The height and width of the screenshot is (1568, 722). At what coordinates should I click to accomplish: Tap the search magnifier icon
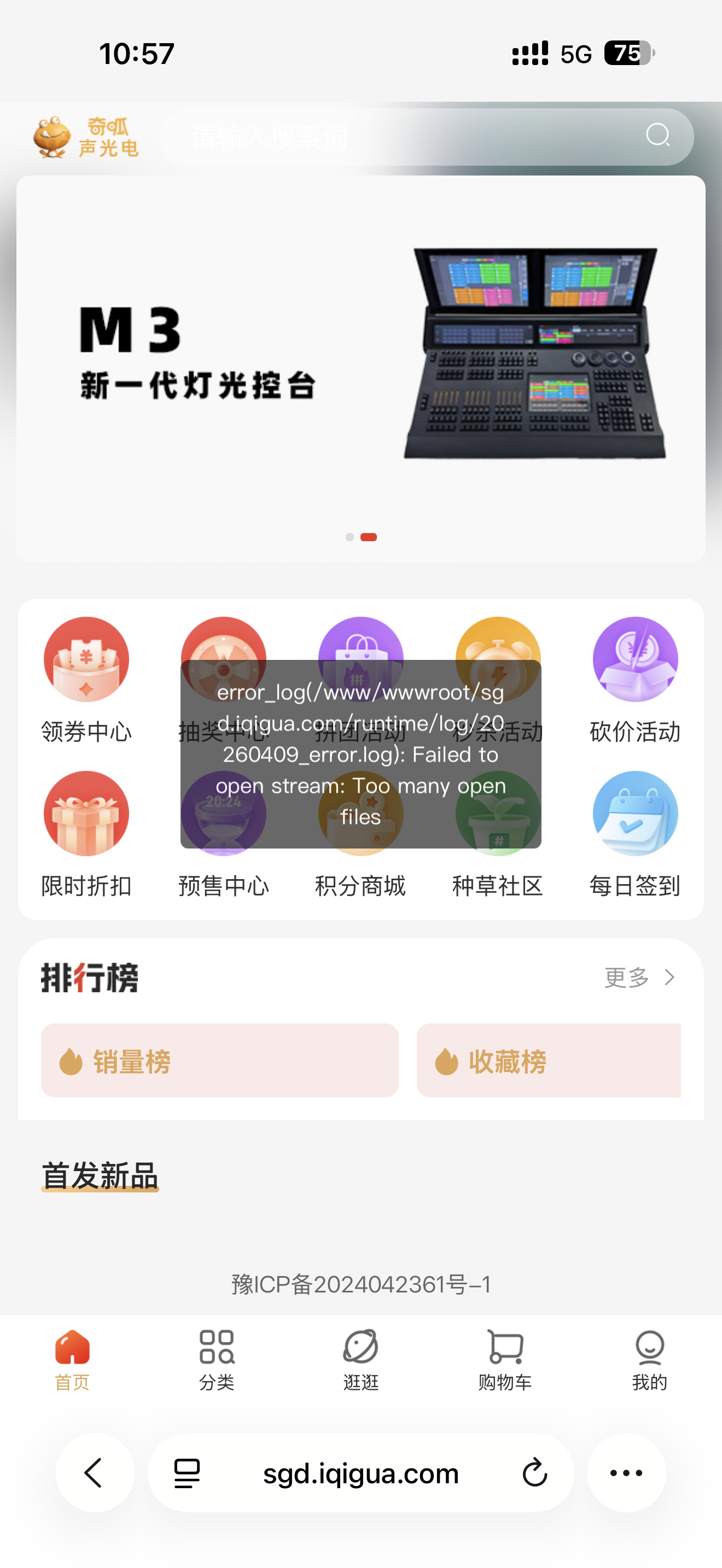(657, 135)
